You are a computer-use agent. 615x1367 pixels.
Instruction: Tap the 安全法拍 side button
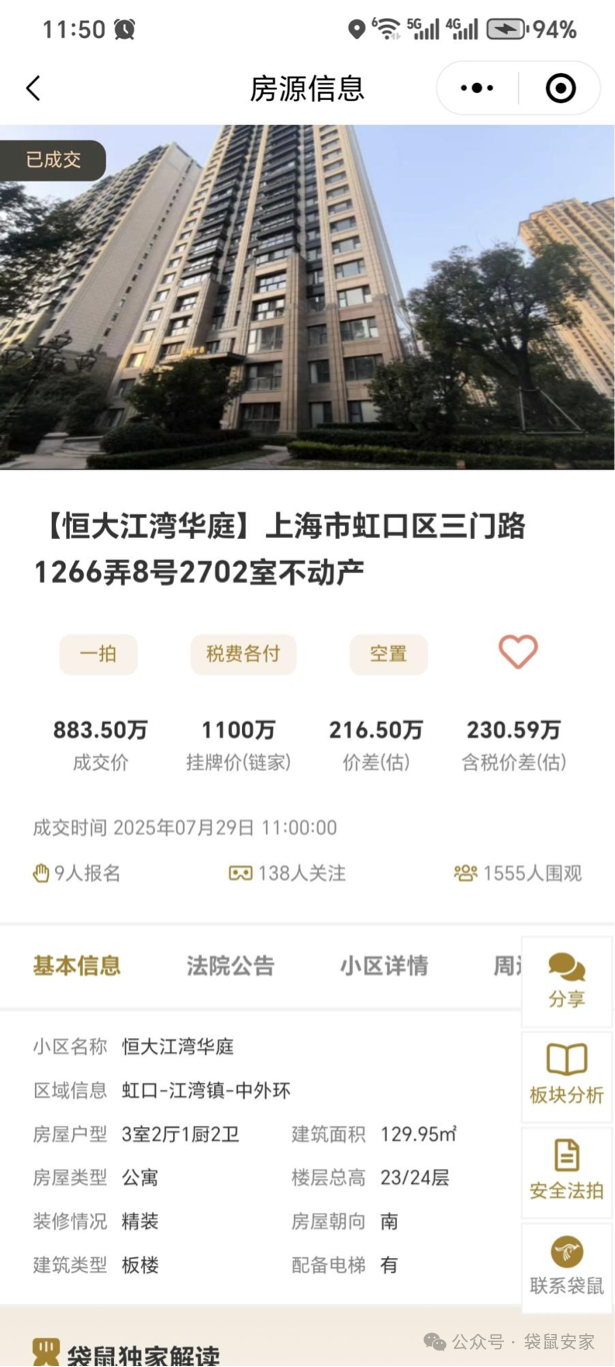coord(566,1170)
